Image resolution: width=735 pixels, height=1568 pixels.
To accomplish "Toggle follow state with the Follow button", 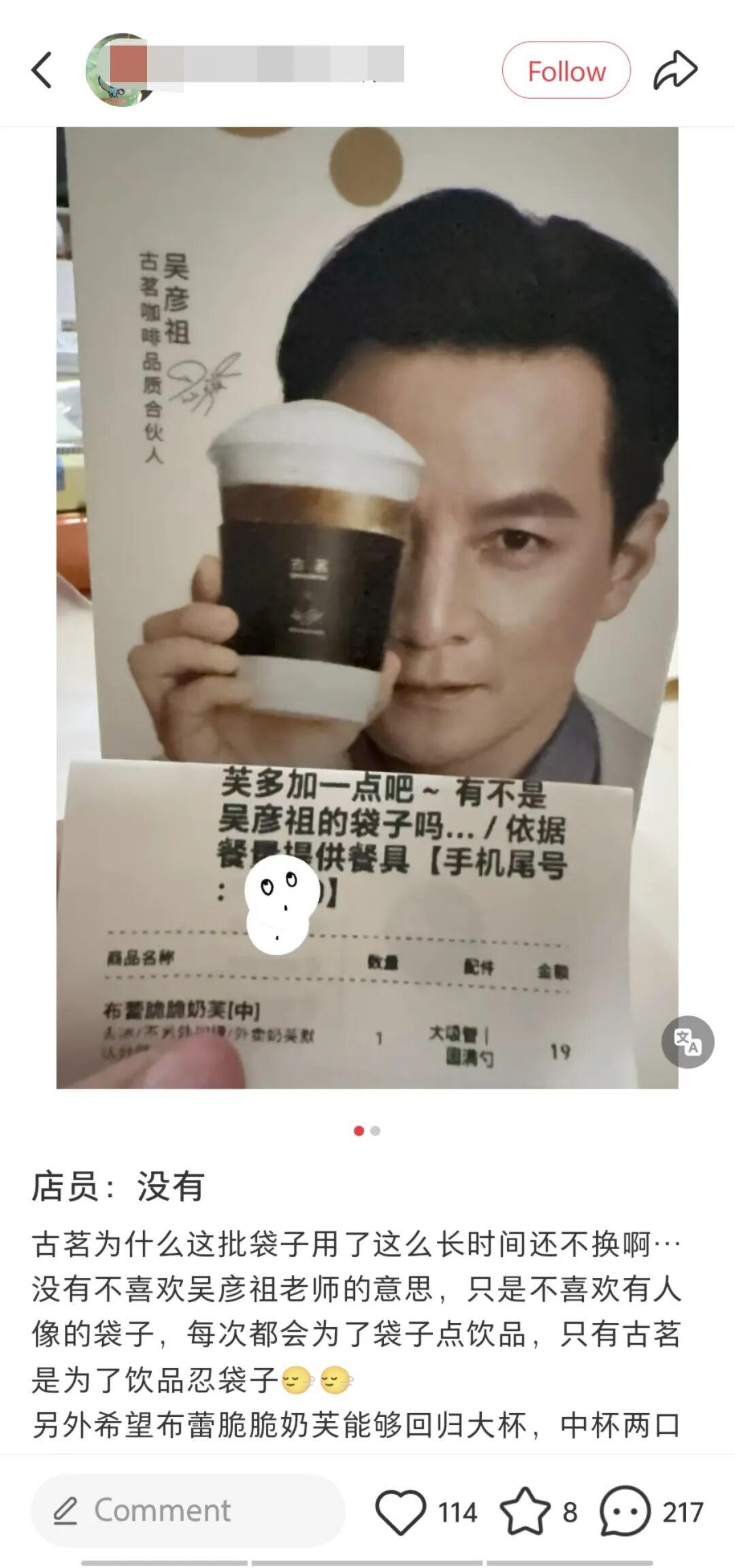I will 566,70.
